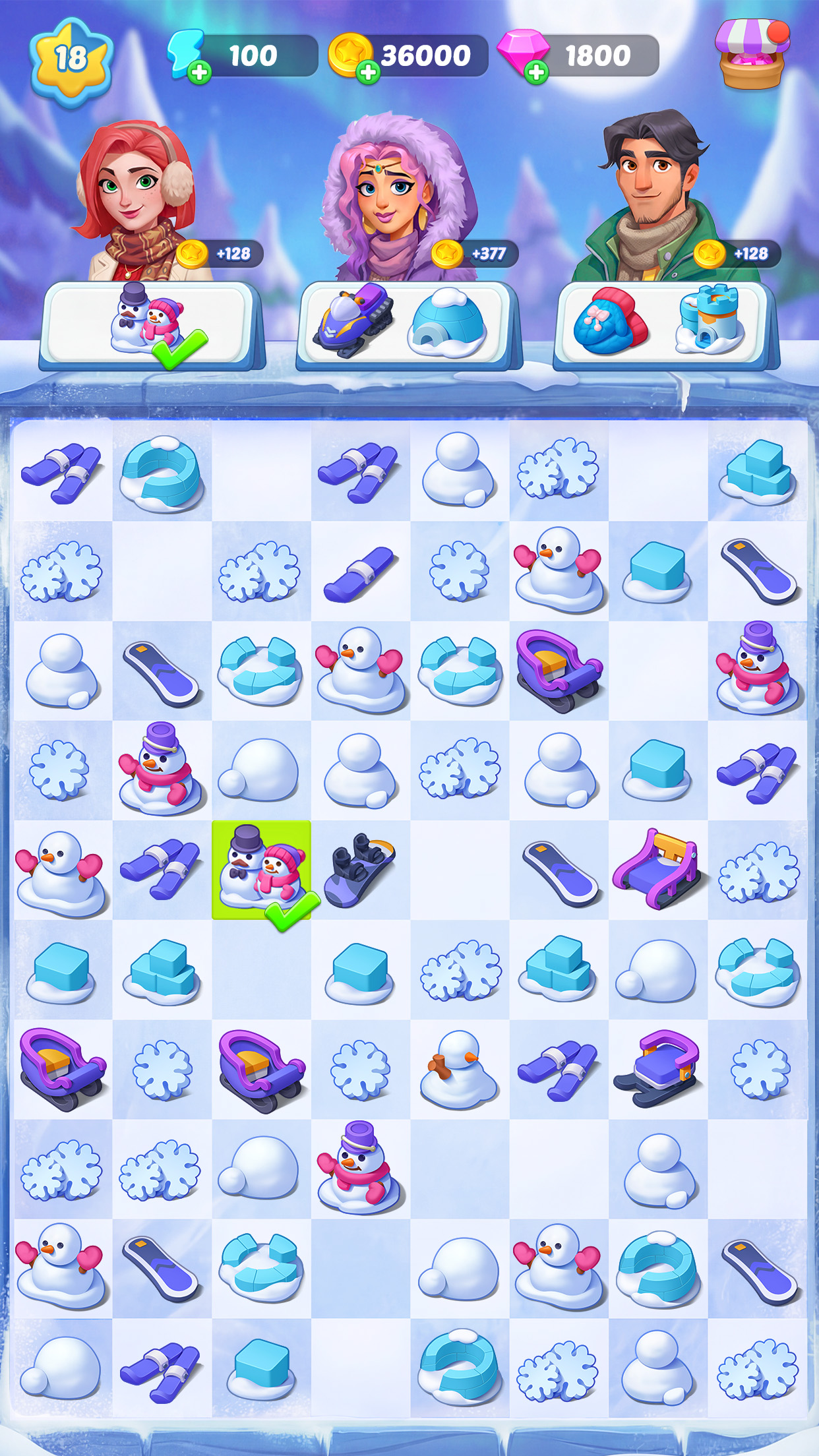
Task: Get more pink gems via plus button
Action: tap(537, 72)
